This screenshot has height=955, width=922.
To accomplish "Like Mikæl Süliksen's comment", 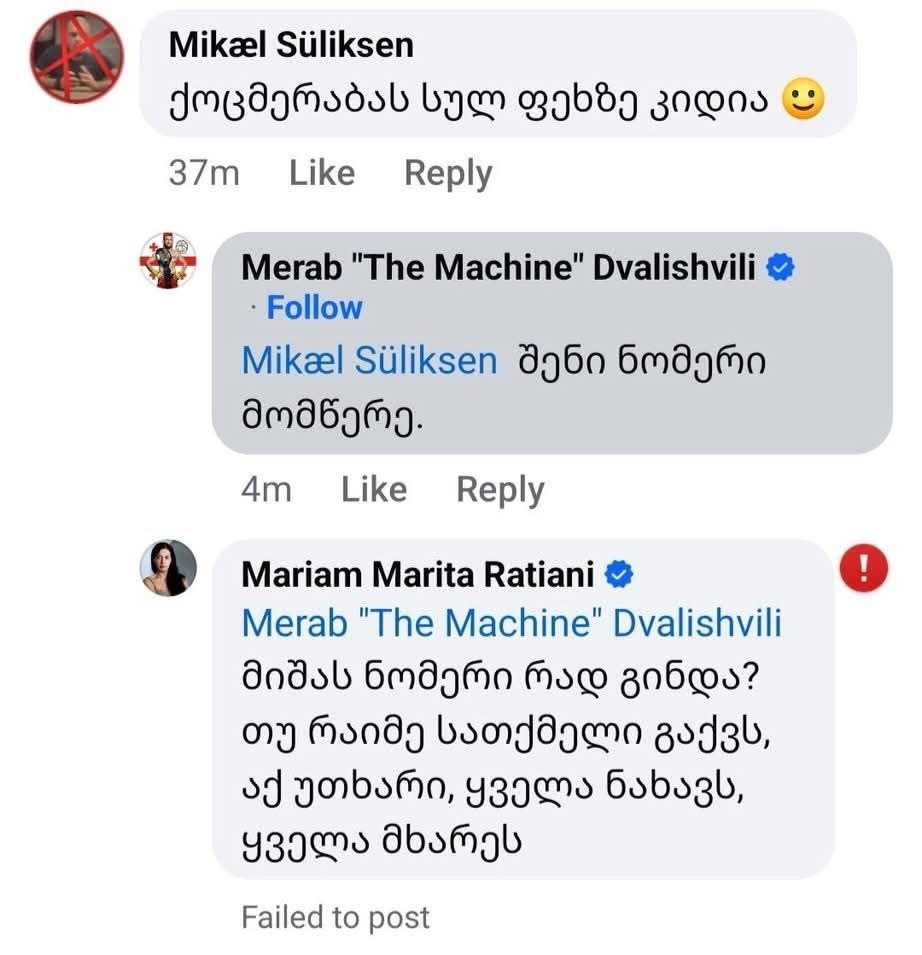I will [321, 174].
